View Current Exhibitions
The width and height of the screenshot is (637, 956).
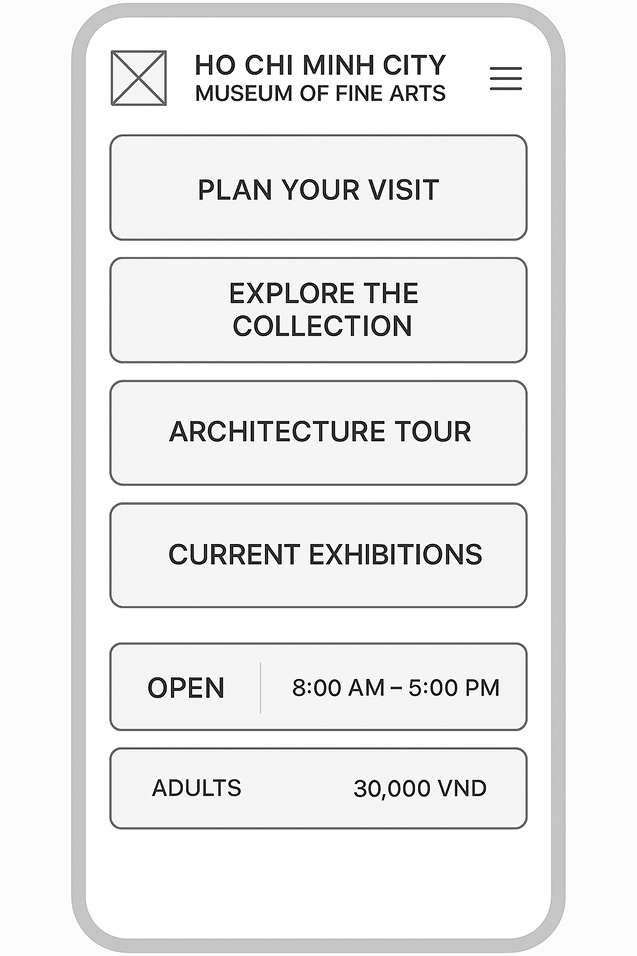pos(318,555)
